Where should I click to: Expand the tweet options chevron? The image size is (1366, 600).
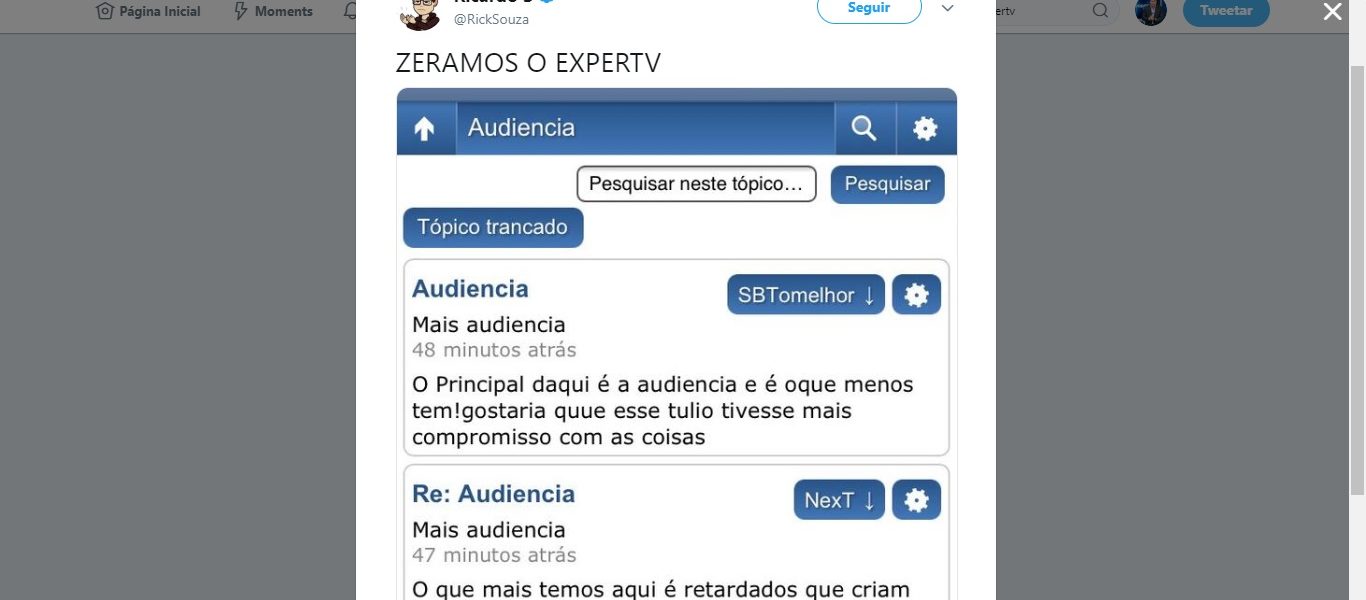coord(947,9)
